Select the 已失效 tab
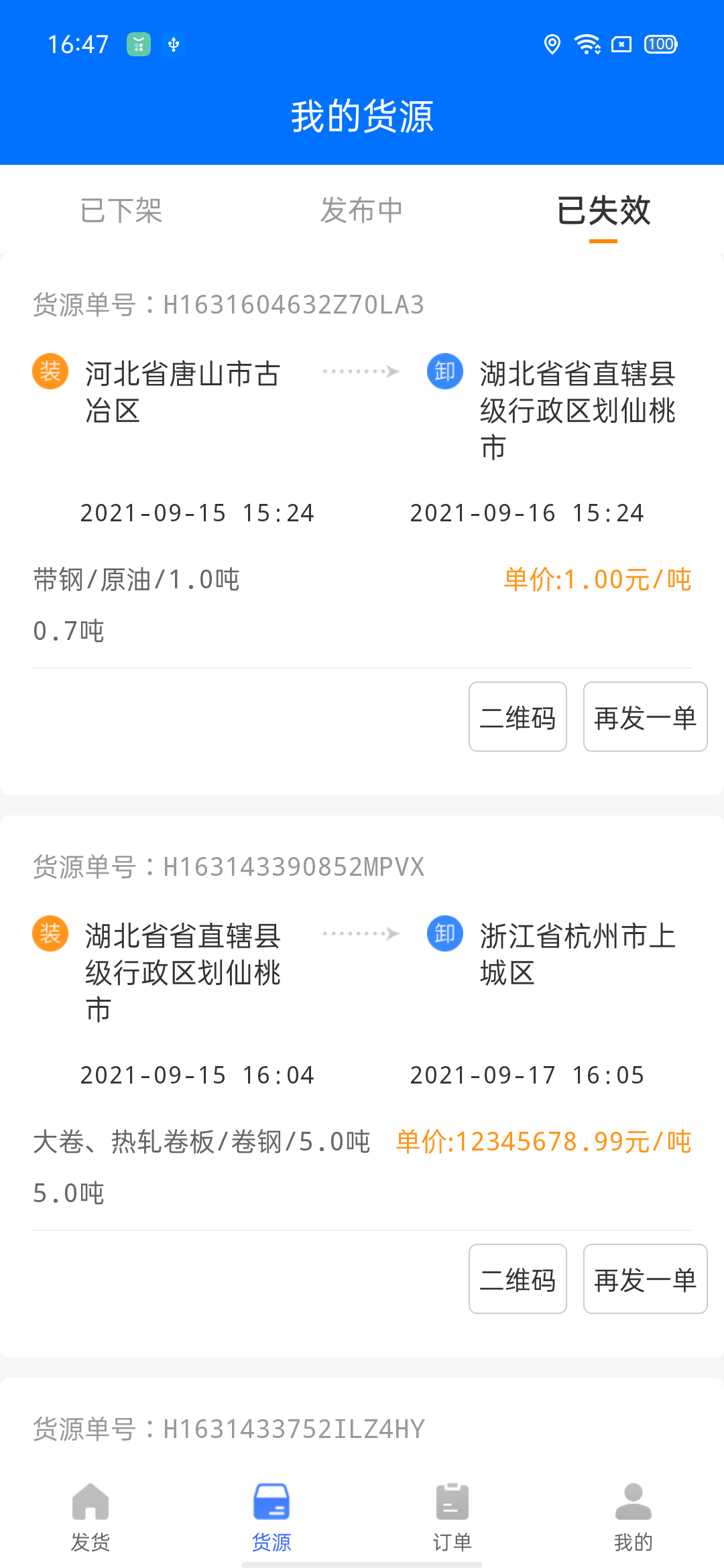 tap(603, 210)
